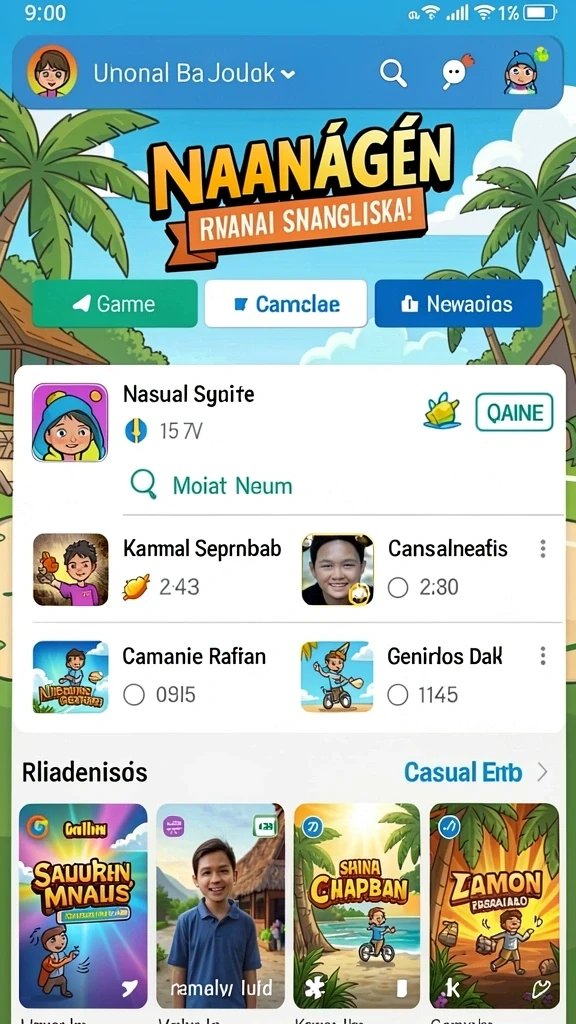576x1024 pixels.
Task: Open the Shina Chapban game card
Action: tap(357, 906)
